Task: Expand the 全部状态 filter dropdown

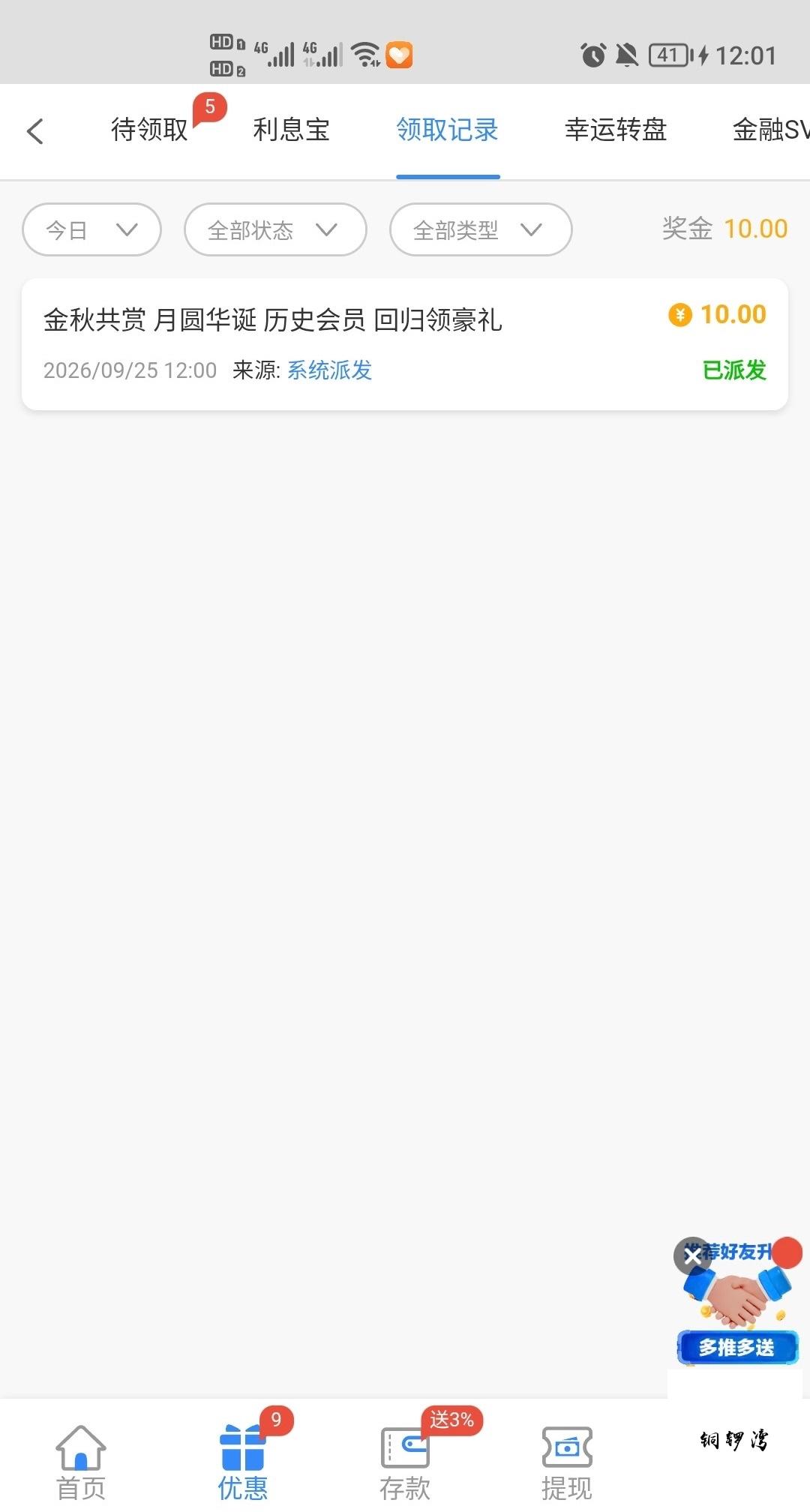Action: click(x=275, y=229)
